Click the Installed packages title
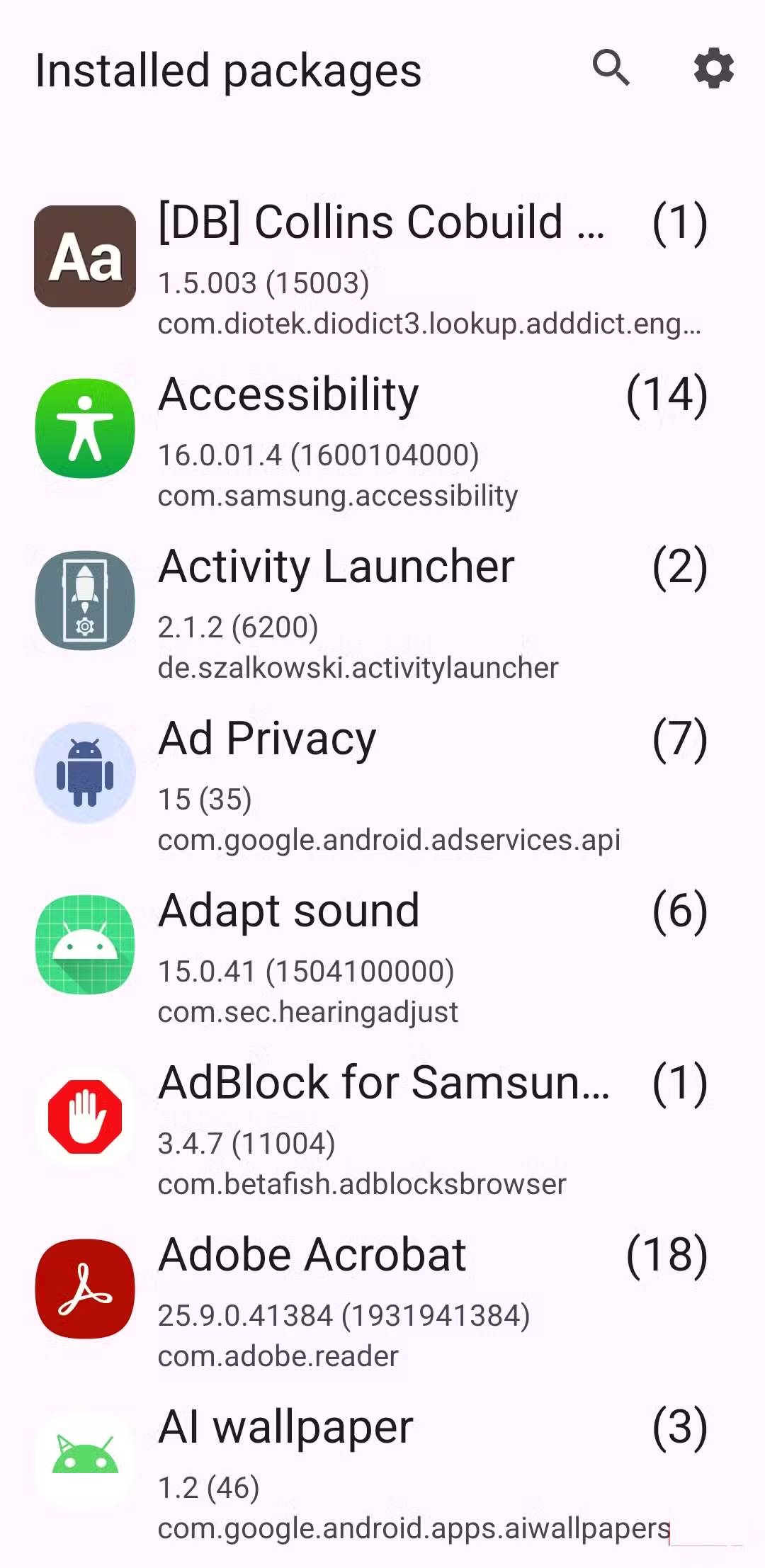The image size is (765, 1568). [x=227, y=70]
